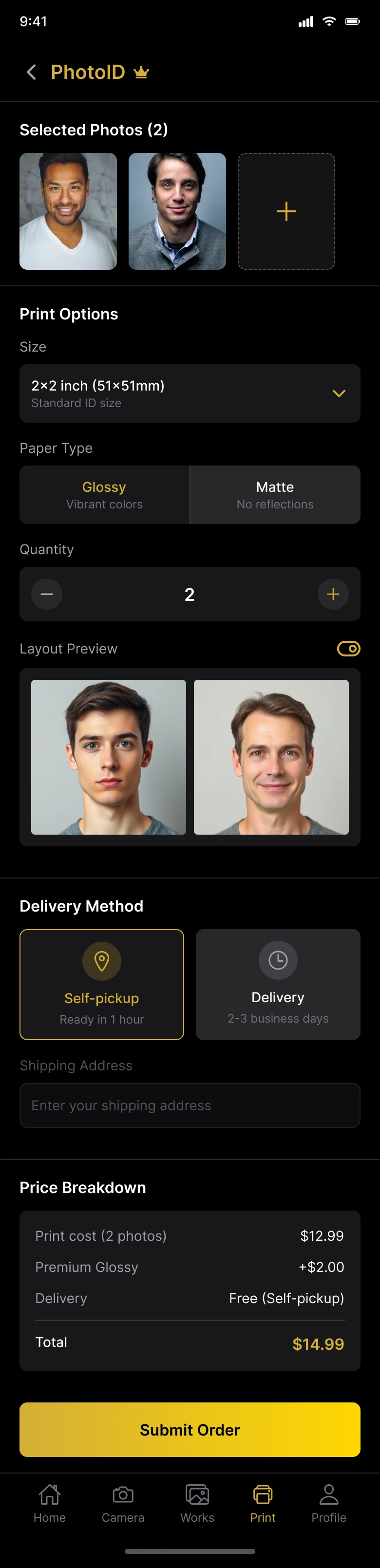Switch to the Home tab
380x1568 pixels.
49,1504
